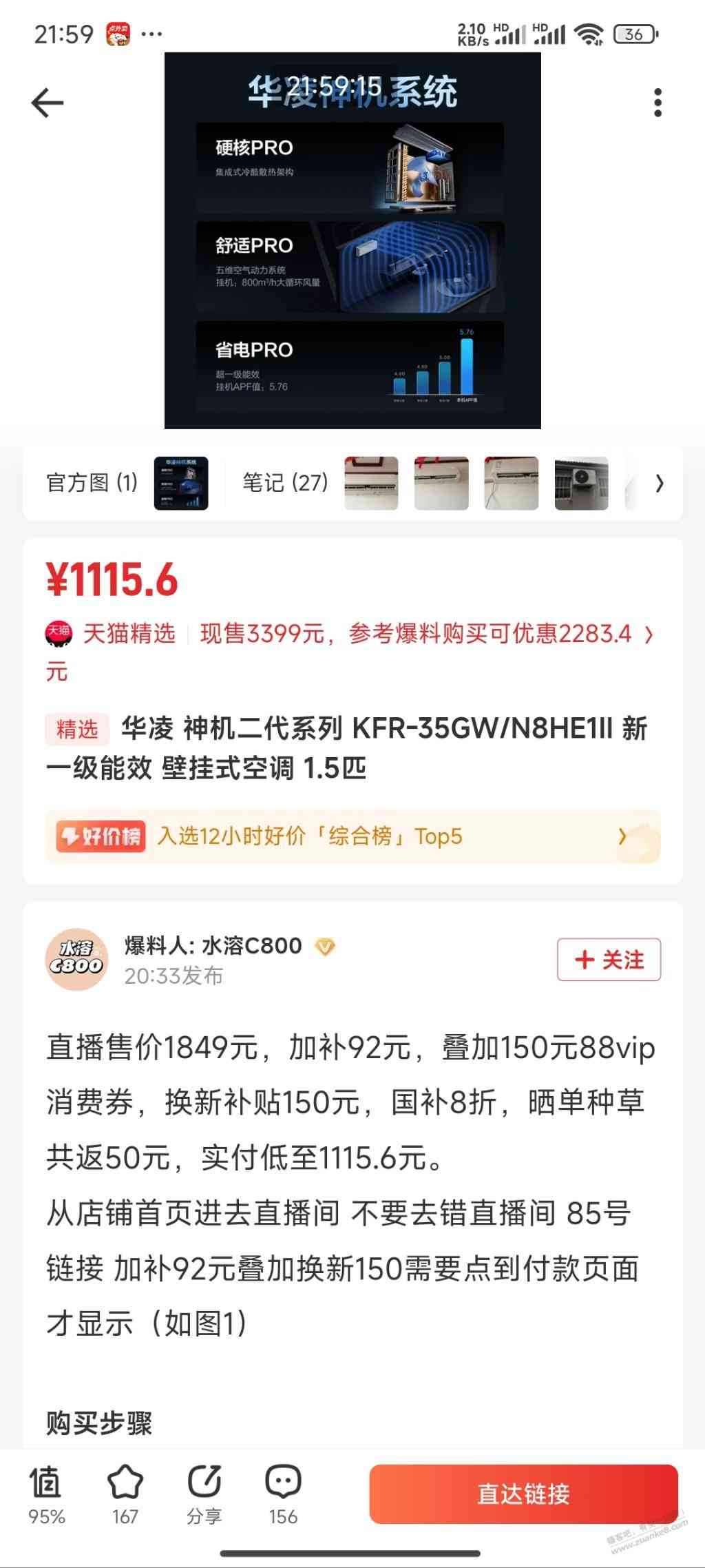Open the main product image
This screenshot has height=1568, width=705.
(x=352, y=240)
